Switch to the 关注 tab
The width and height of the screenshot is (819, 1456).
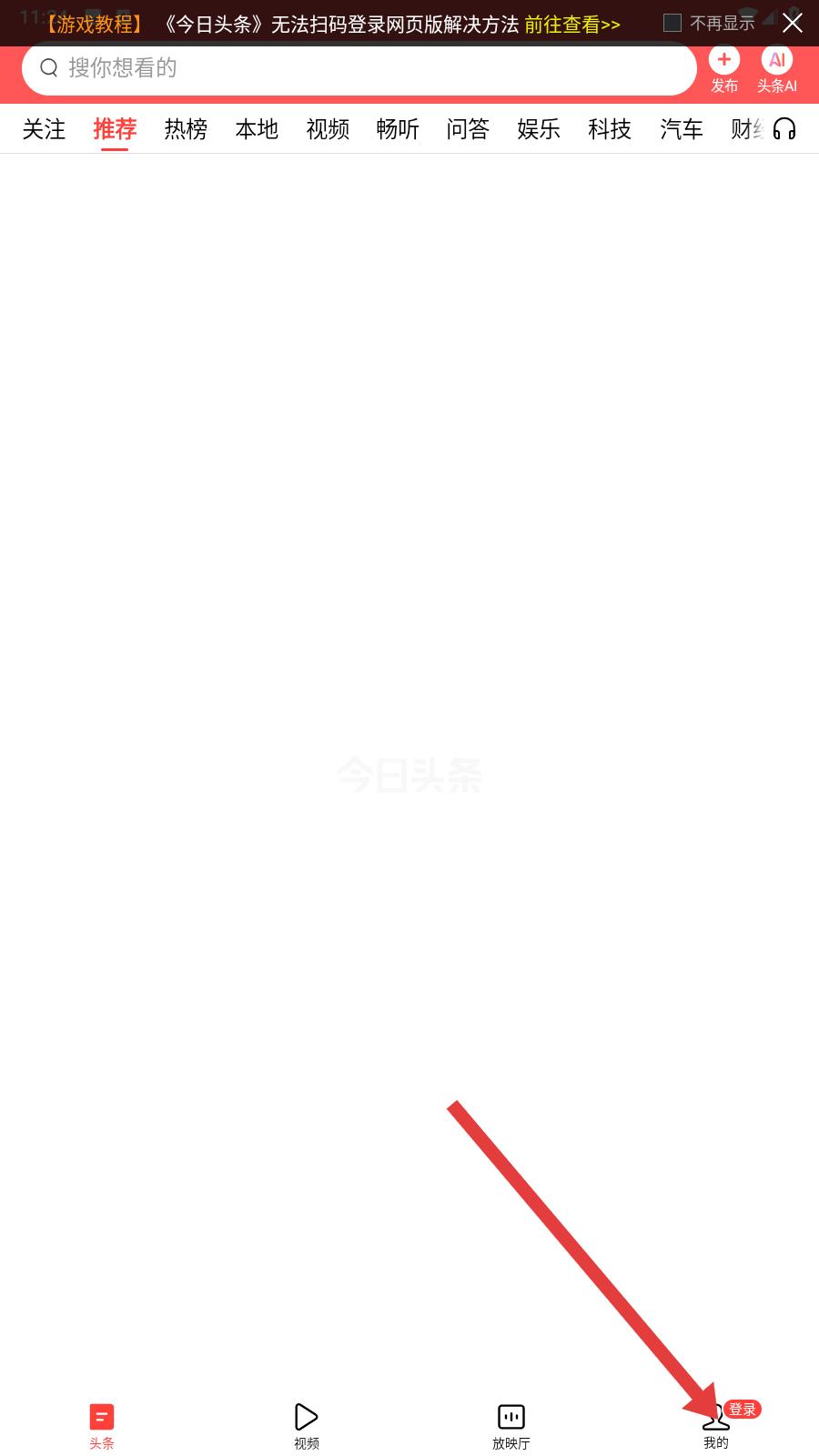pyautogui.click(x=44, y=129)
